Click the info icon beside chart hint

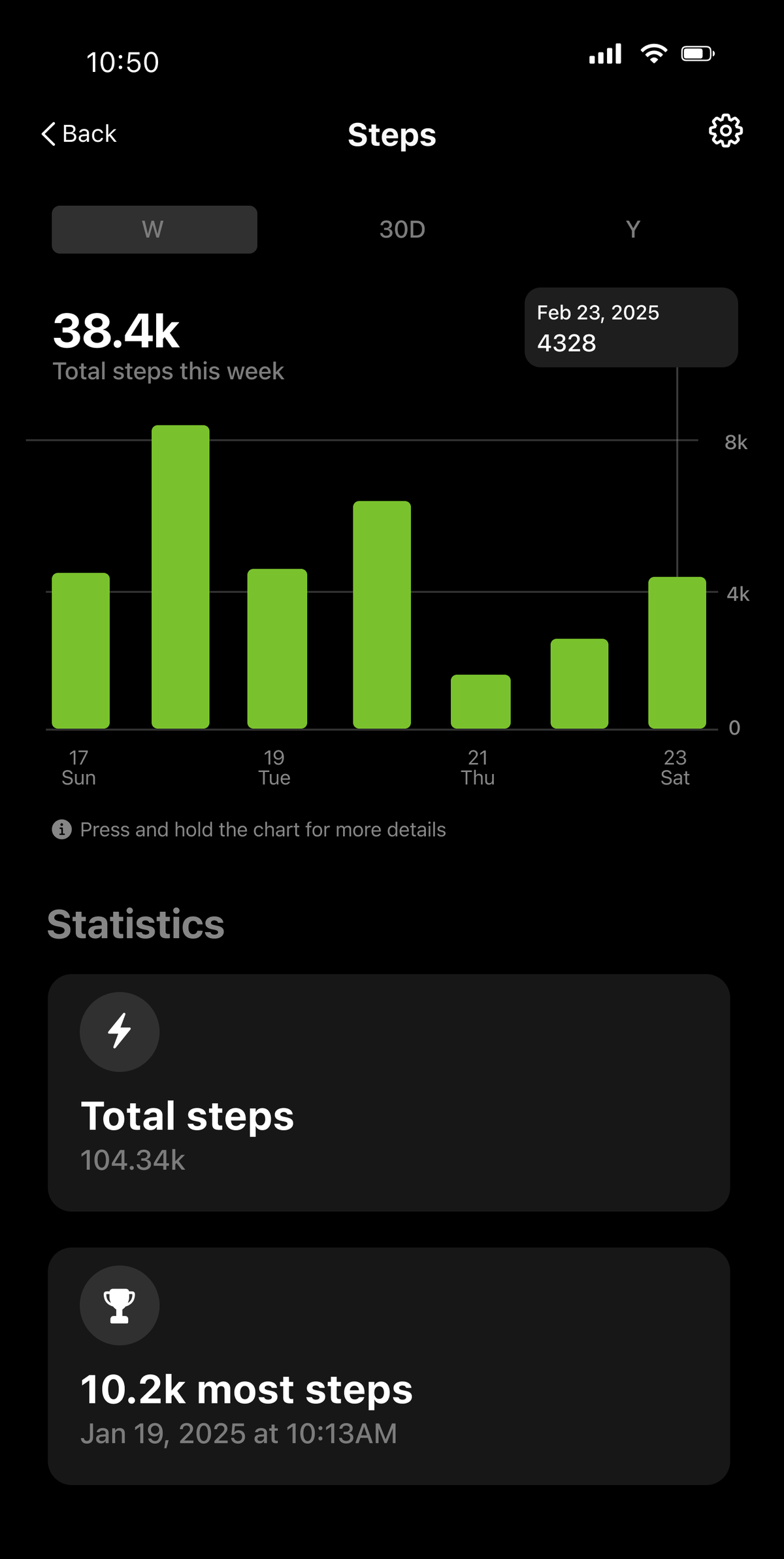(x=60, y=829)
